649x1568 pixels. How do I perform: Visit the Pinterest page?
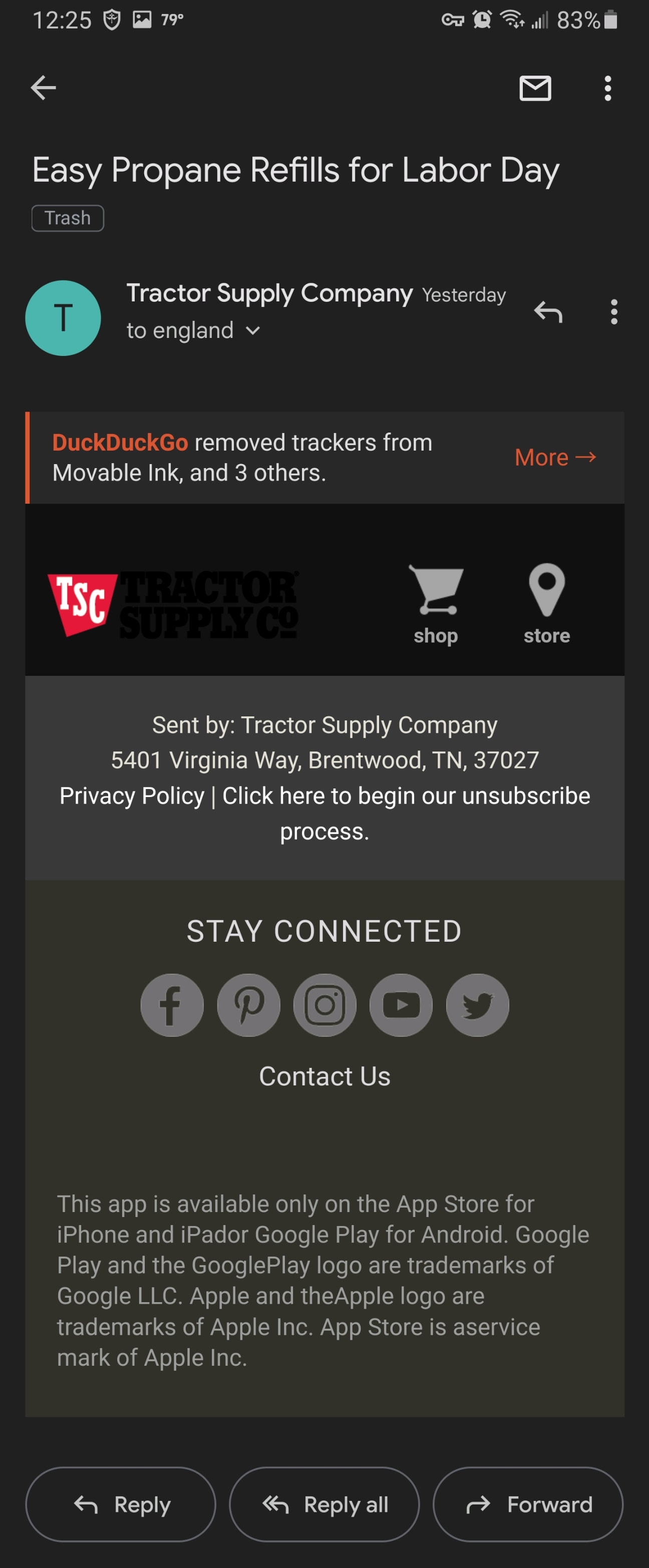tap(248, 1005)
